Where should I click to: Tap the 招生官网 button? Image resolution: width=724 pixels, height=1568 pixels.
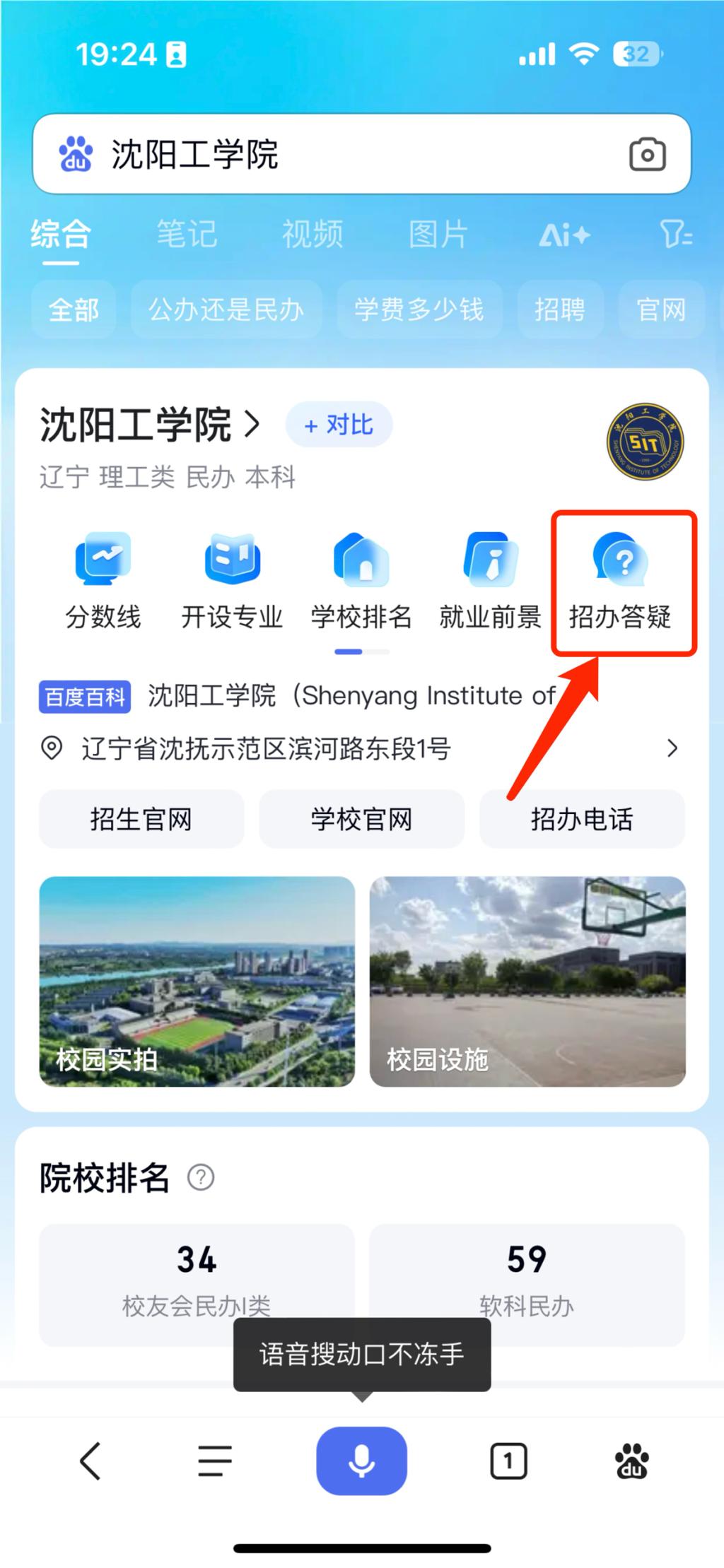click(x=141, y=820)
